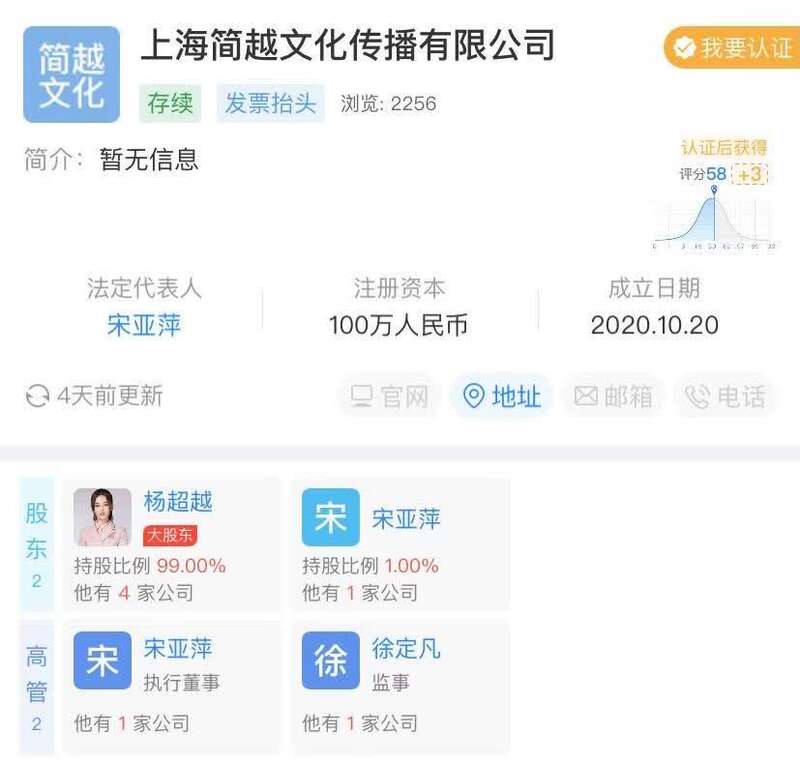
Task: Tap the 我要认证 button
Action: (x=732, y=47)
